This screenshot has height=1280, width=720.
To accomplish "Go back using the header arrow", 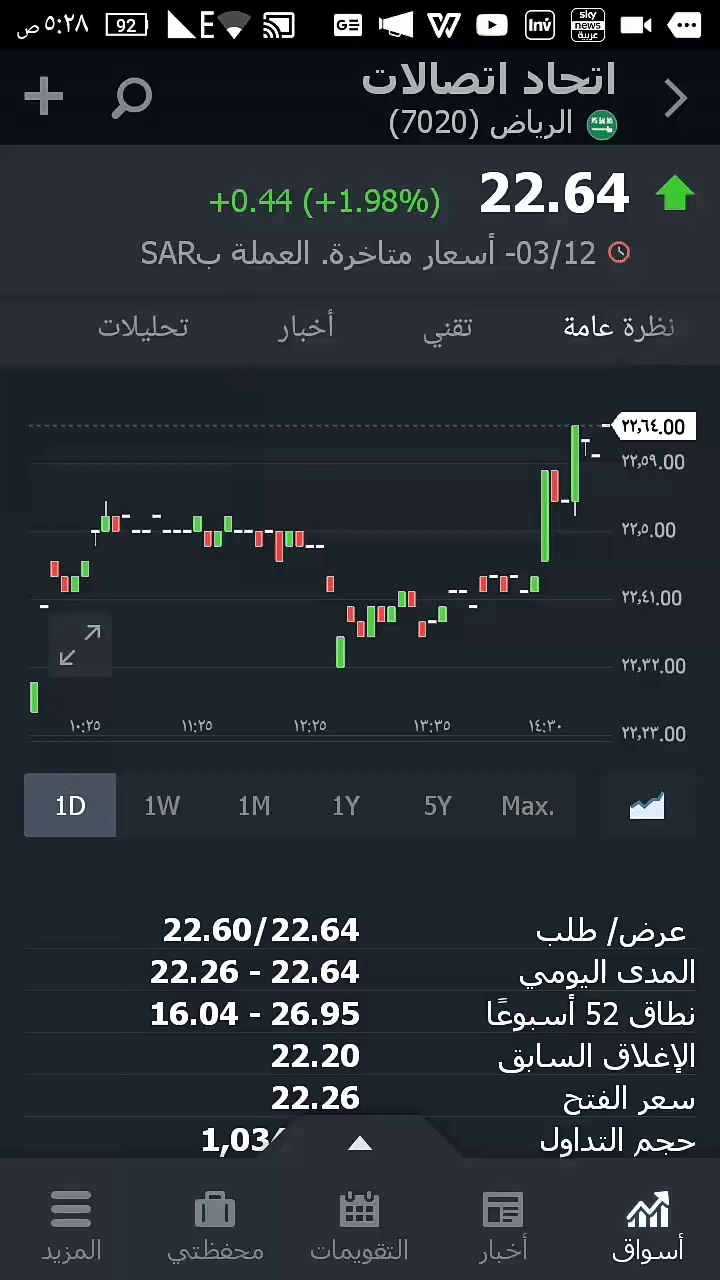I will point(676,98).
